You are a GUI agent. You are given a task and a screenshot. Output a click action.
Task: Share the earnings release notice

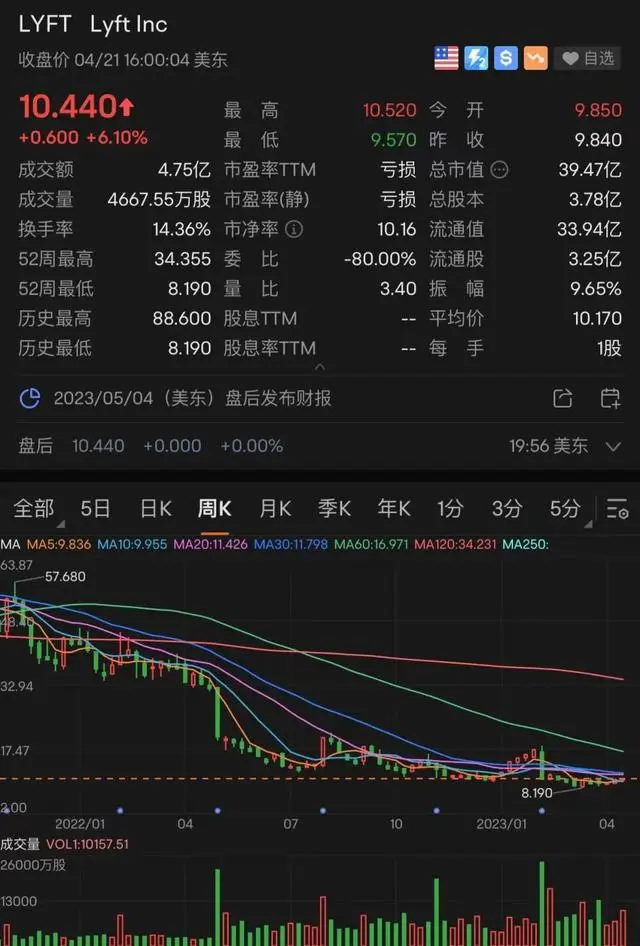(x=563, y=398)
